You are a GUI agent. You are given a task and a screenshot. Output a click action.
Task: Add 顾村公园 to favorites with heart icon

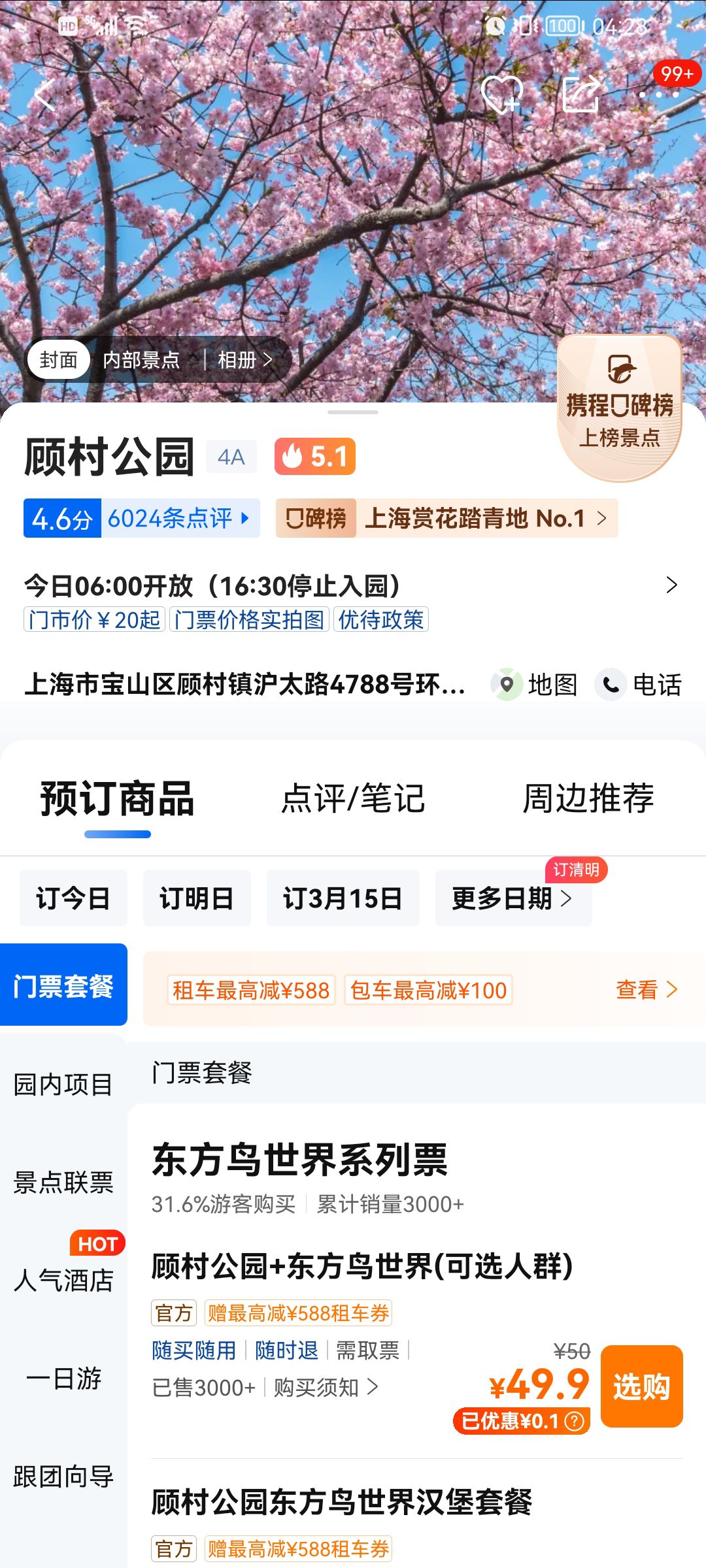(502, 95)
